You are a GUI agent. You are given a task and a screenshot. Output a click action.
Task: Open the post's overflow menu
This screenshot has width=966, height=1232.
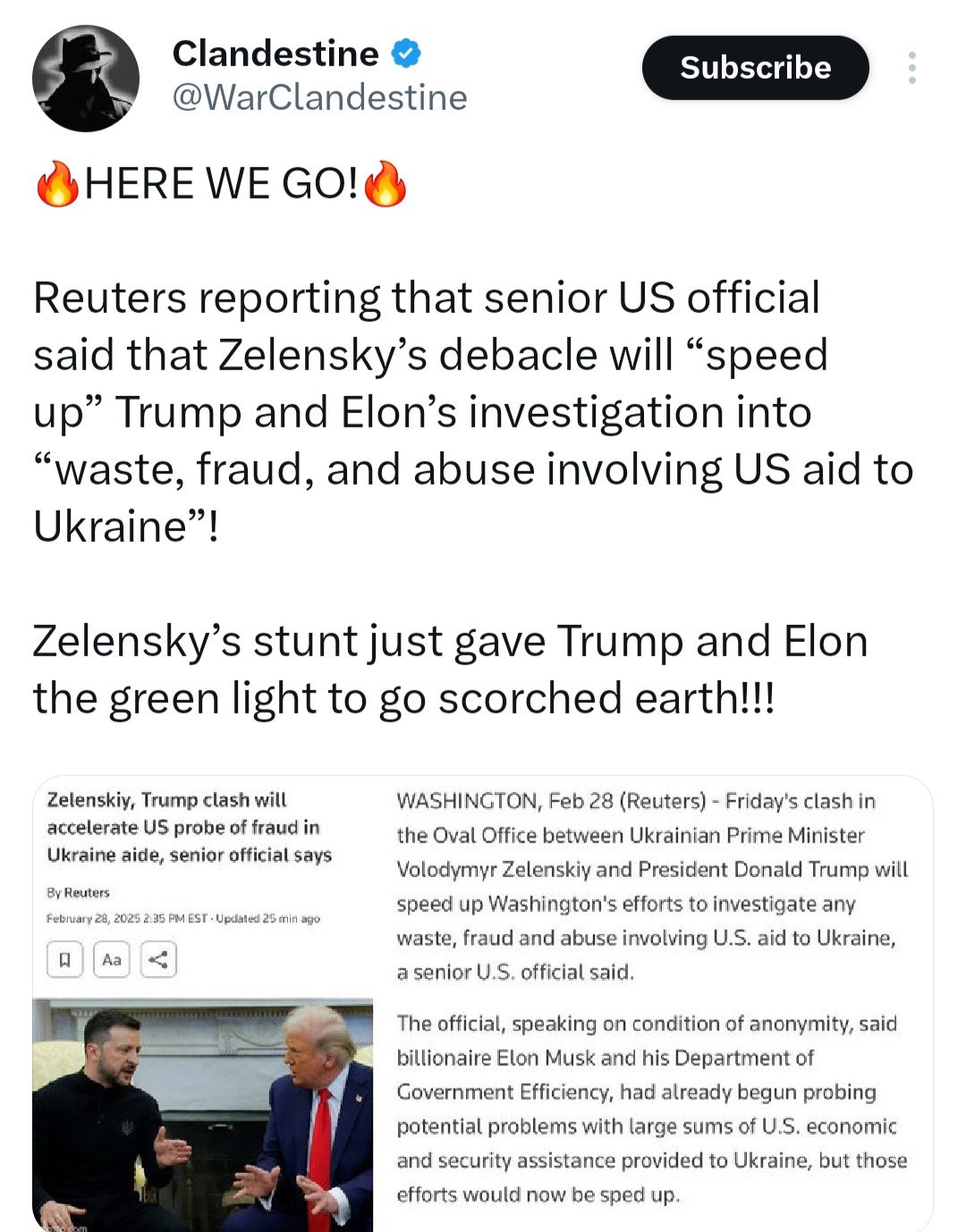911,68
